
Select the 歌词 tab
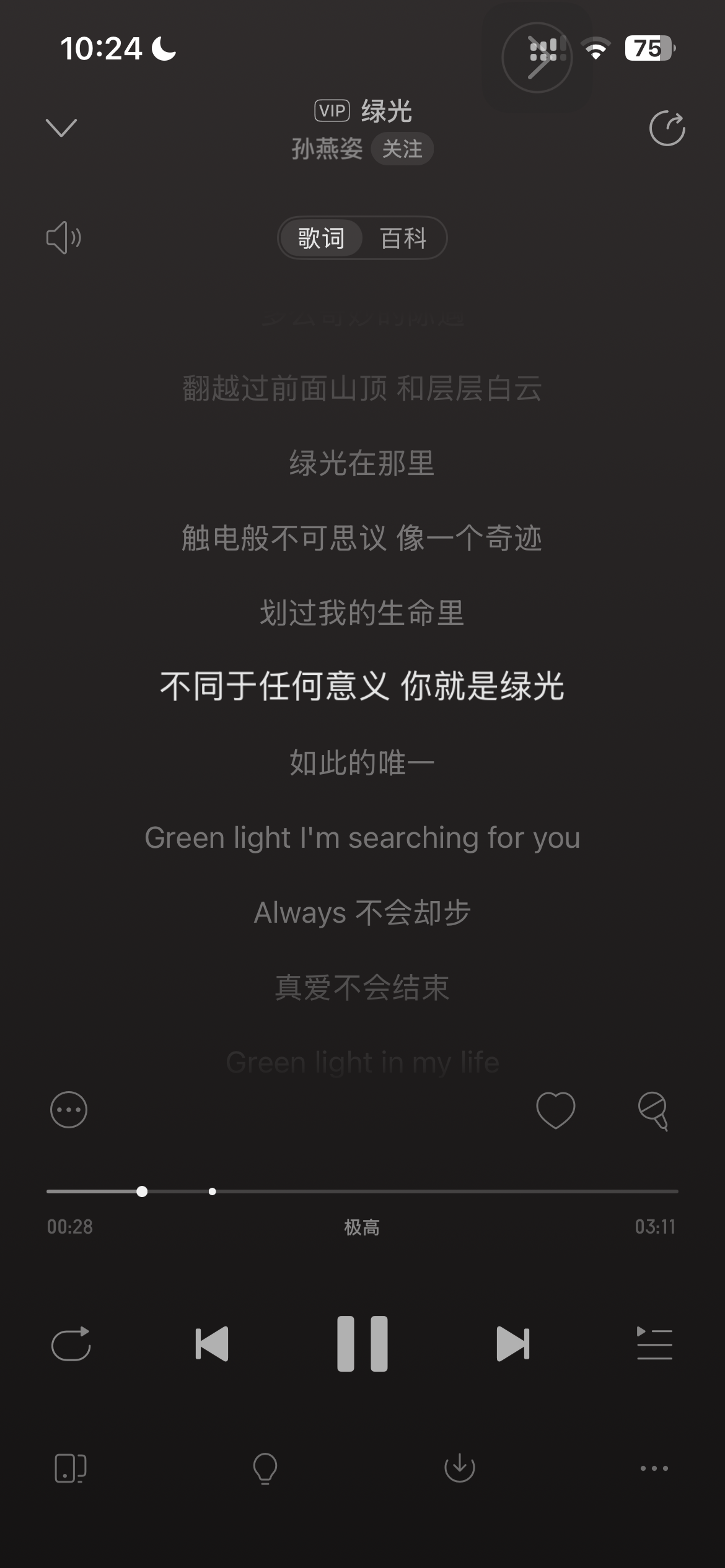click(321, 238)
